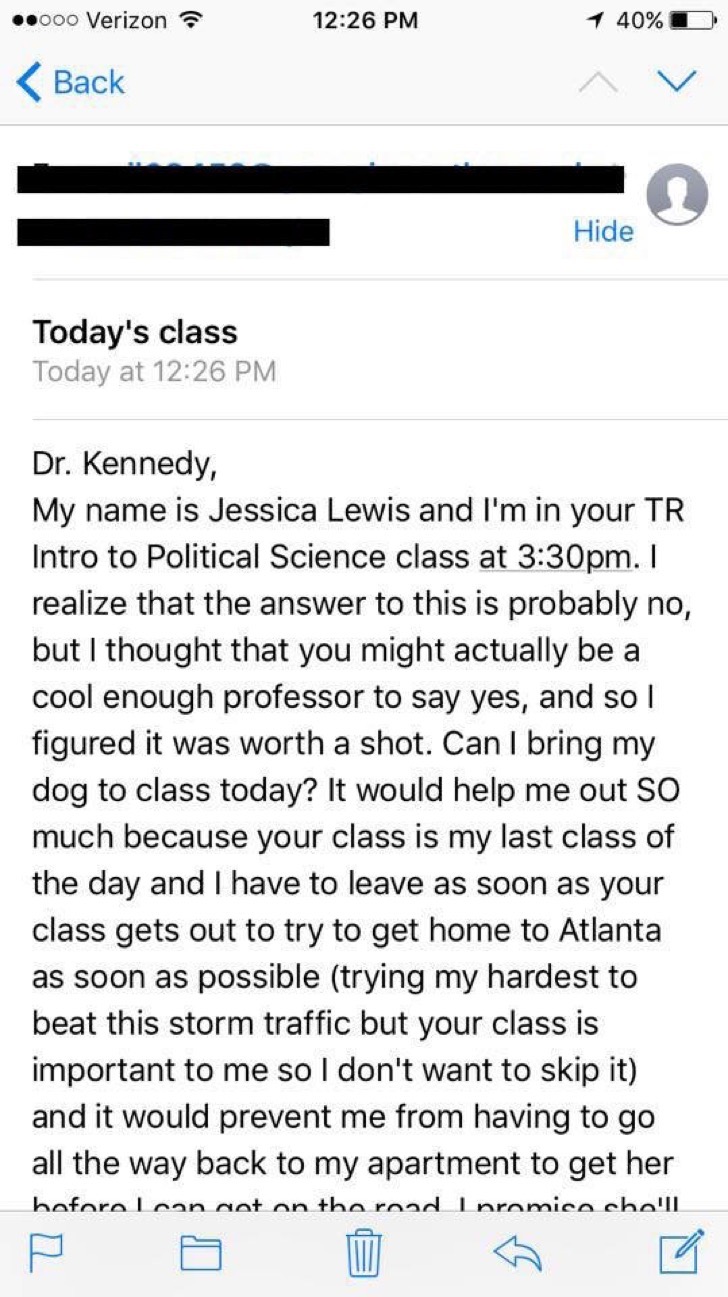Flag this email

pyautogui.click(x=47, y=1252)
